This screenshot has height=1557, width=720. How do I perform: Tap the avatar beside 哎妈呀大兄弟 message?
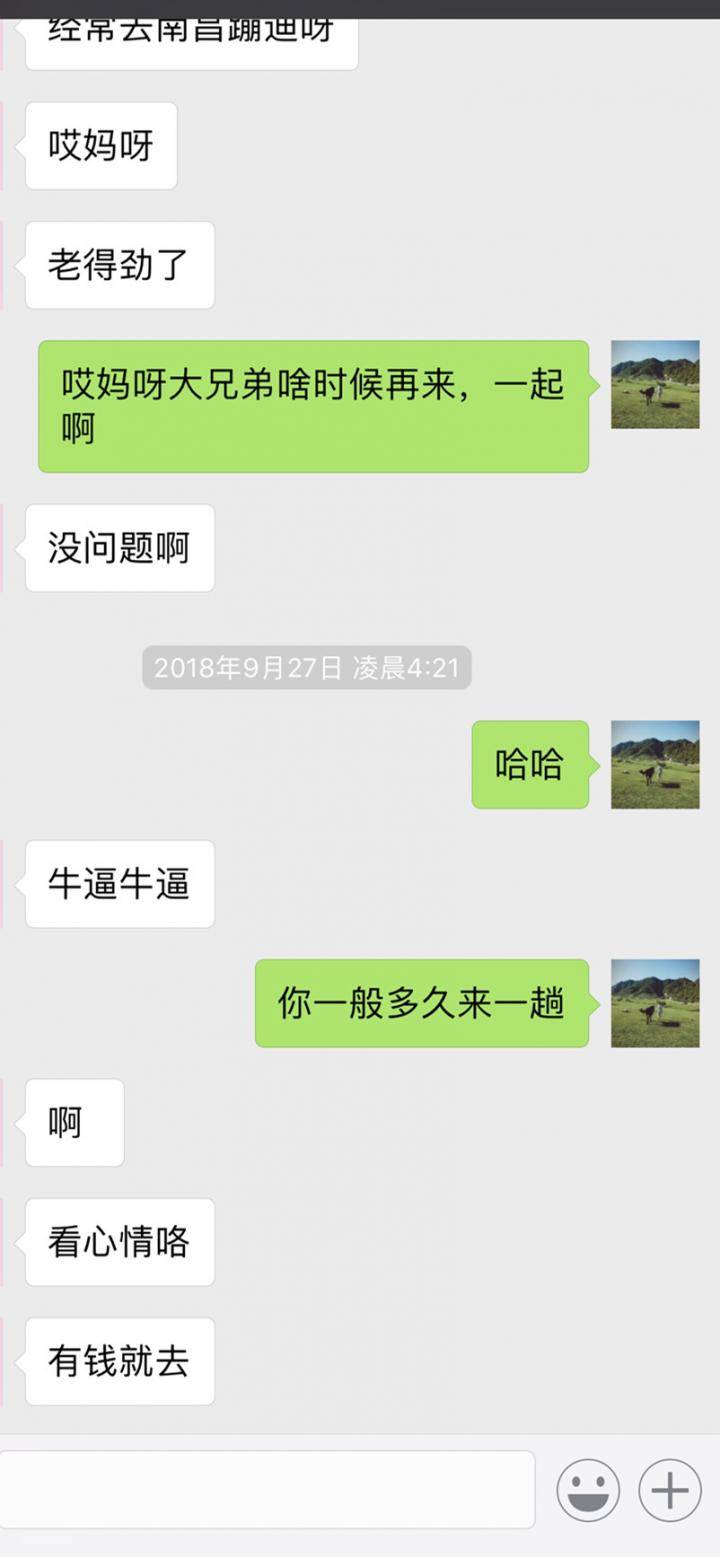coord(655,384)
